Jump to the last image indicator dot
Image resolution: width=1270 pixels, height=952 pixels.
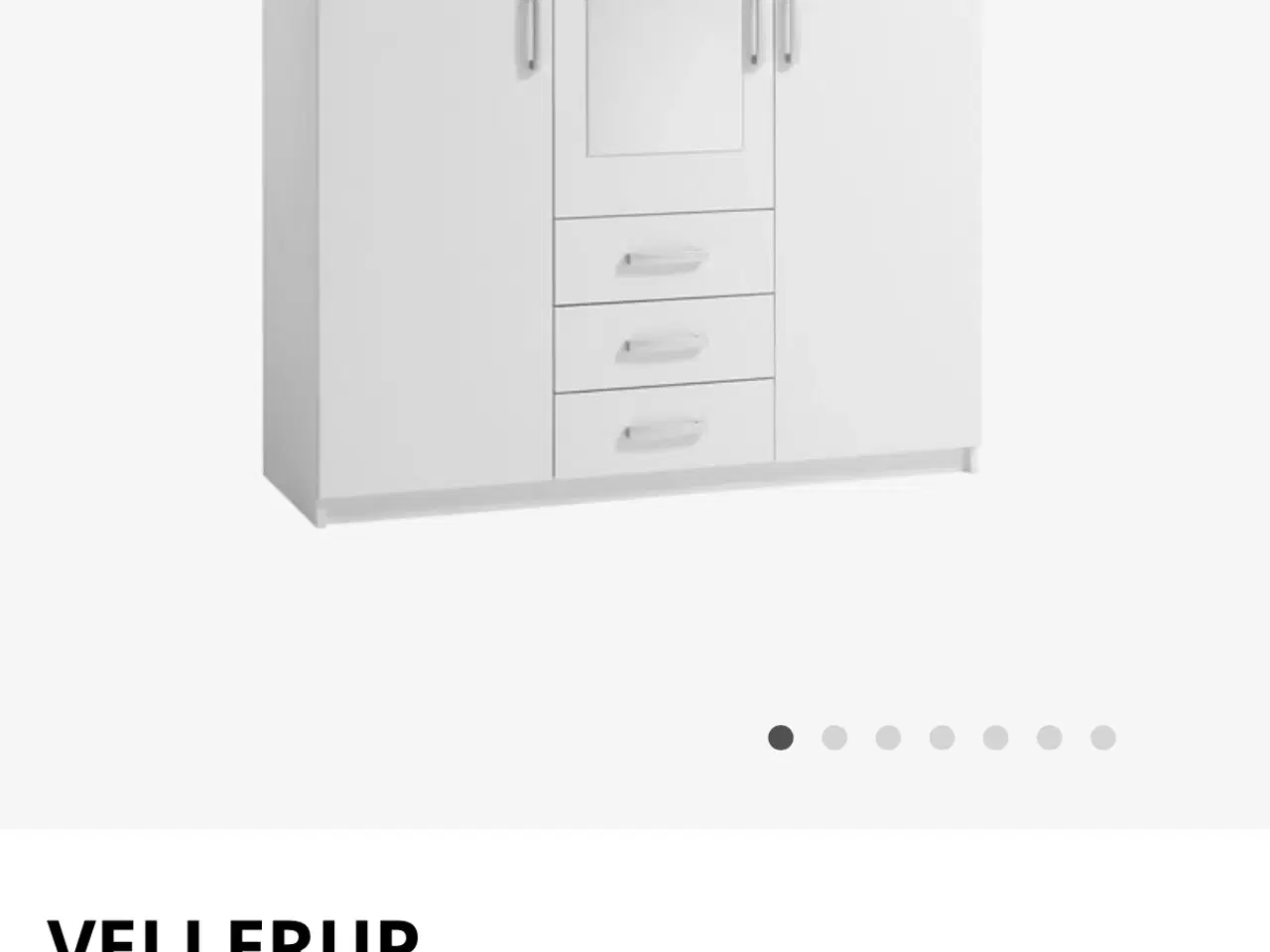coord(1102,738)
